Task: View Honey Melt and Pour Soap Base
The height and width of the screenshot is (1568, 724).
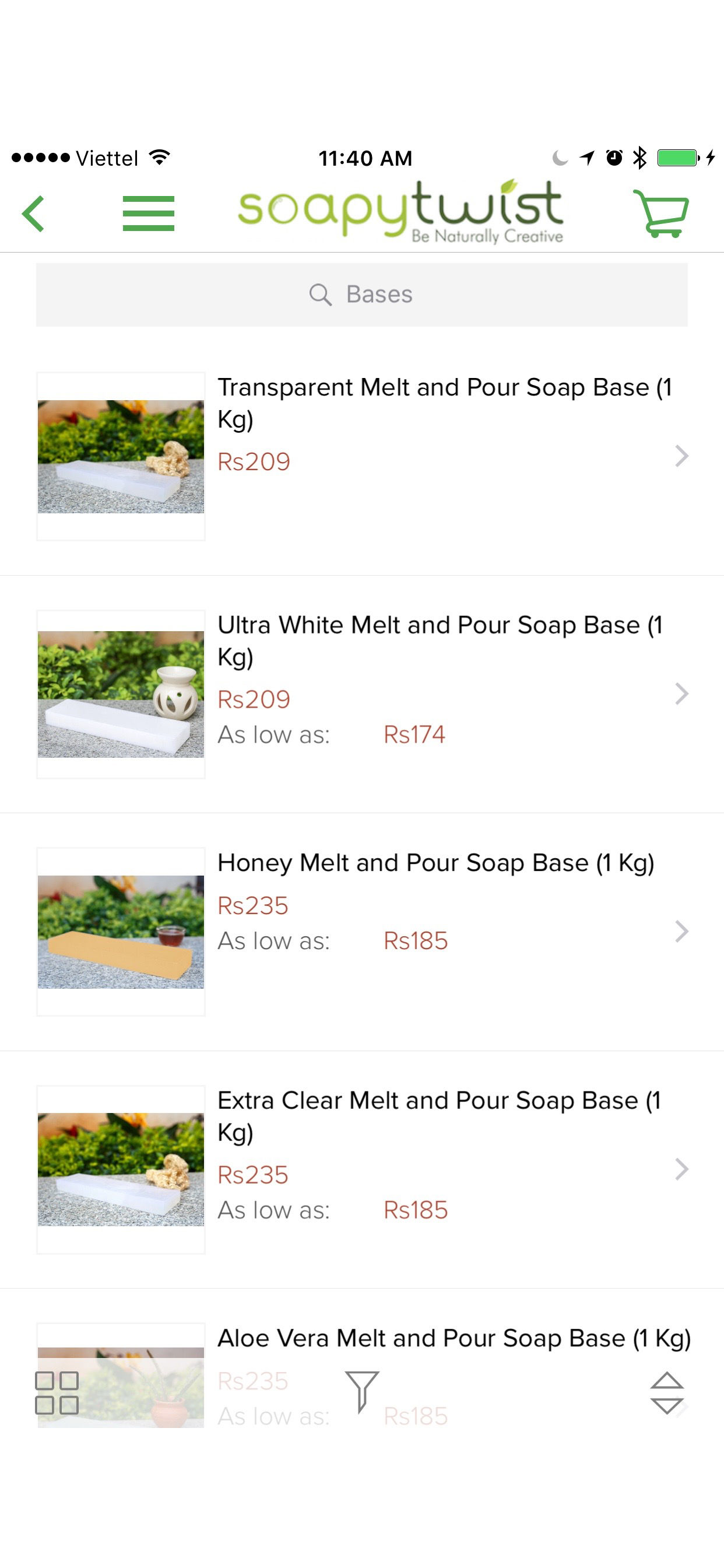Action: pyautogui.click(x=362, y=932)
